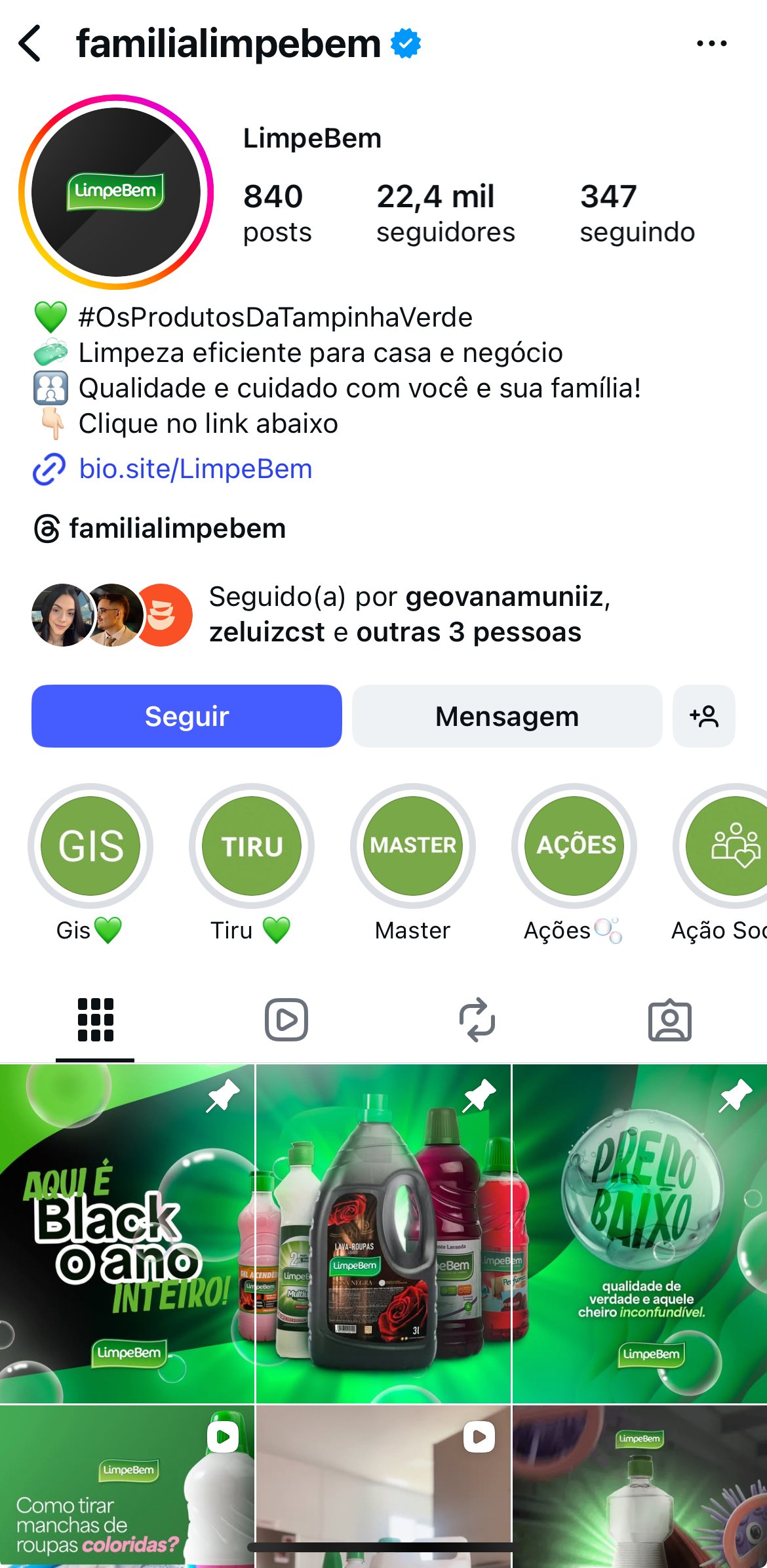Viewport: 767px width, 1568px height.
Task: Open the three-dot options menu
Action: pyautogui.click(x=711, y=44)
